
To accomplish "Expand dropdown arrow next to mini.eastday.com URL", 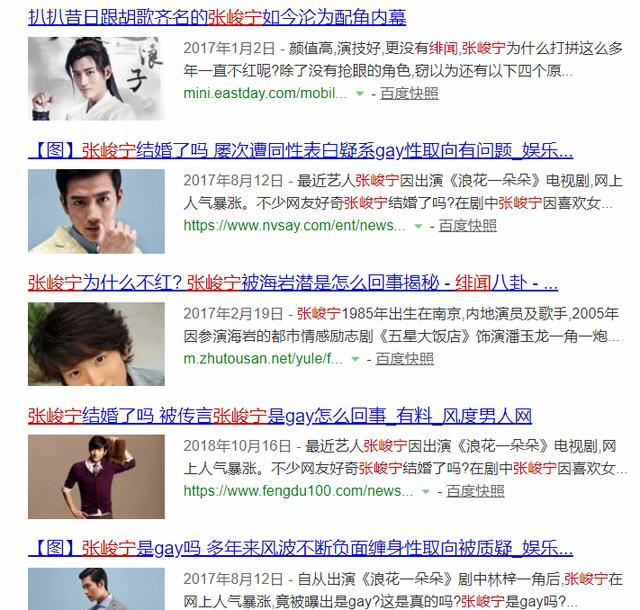I will (359, 94).
